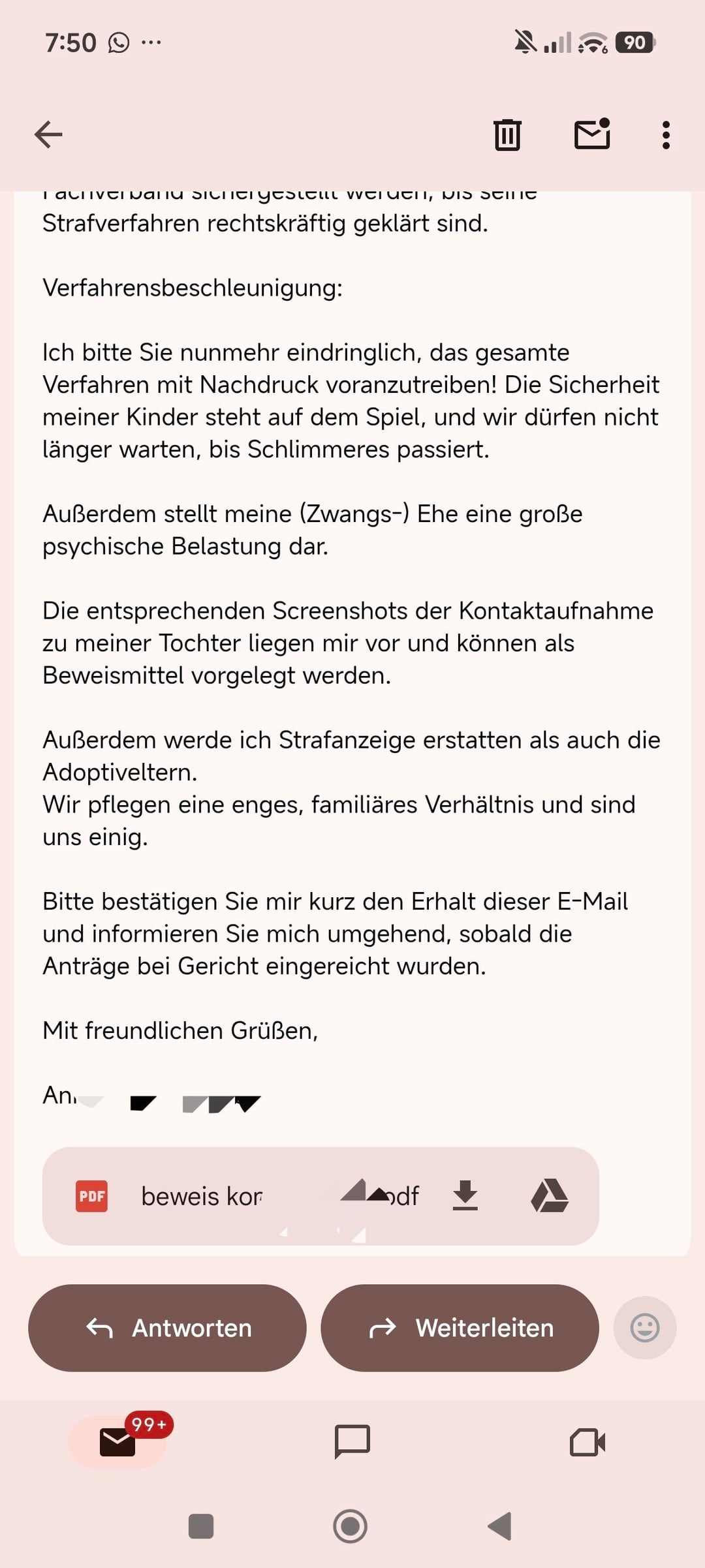This screenshot has height=1568, width=705.
Task: Switch to the Chat tab
Action: (352, 1441)
